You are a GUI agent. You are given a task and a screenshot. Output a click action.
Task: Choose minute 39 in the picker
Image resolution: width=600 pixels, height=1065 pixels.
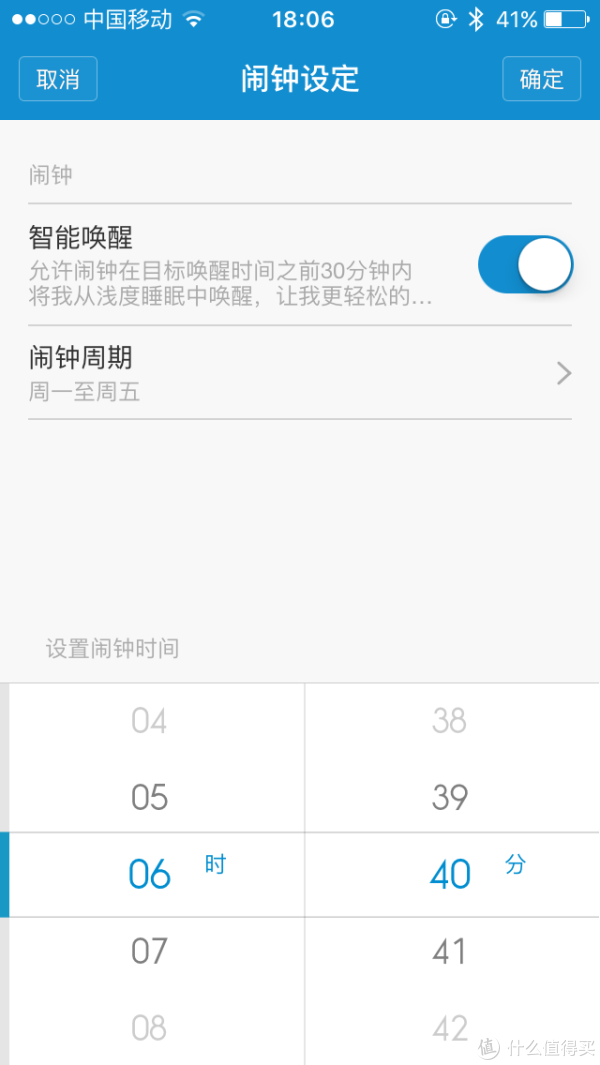[x=450, y=797]
